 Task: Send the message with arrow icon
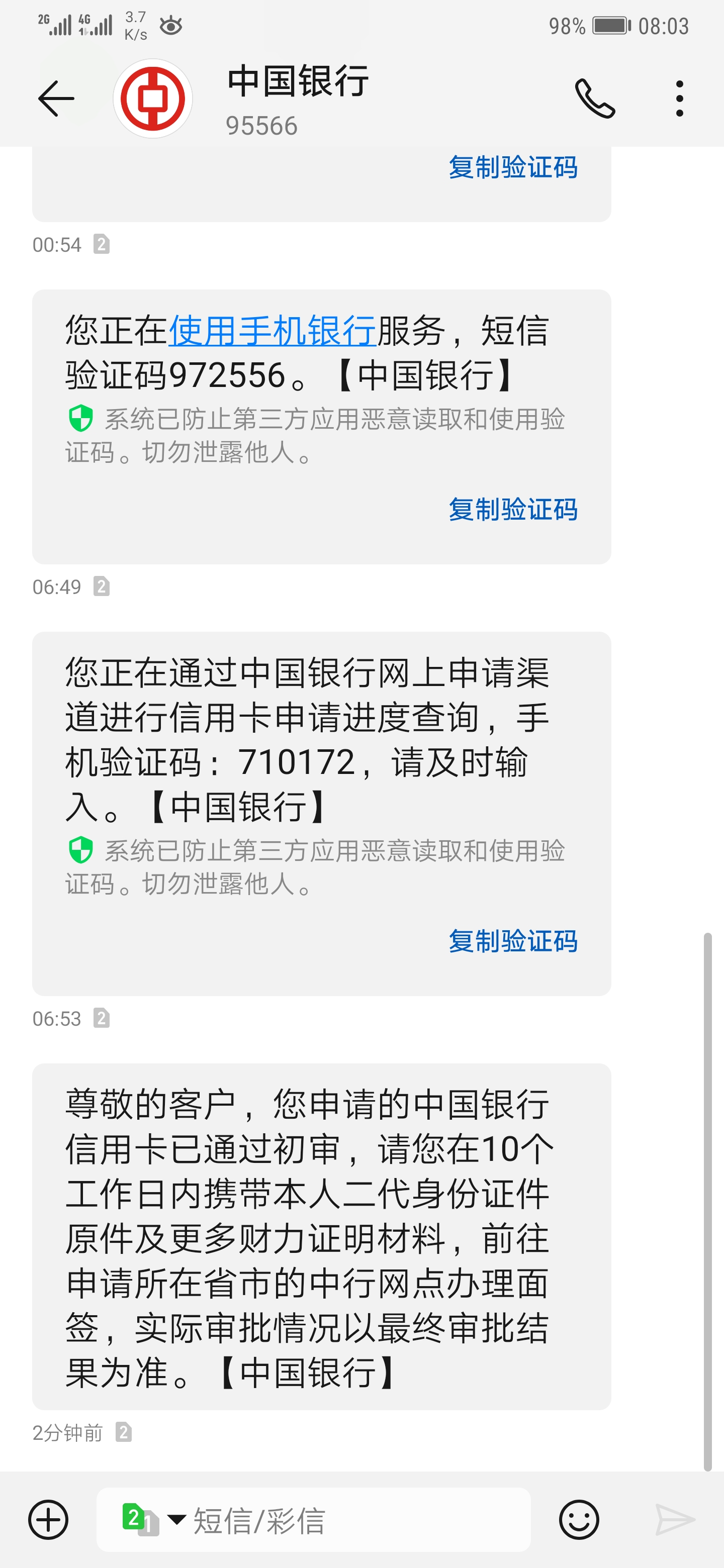[x=675, y=1520]
